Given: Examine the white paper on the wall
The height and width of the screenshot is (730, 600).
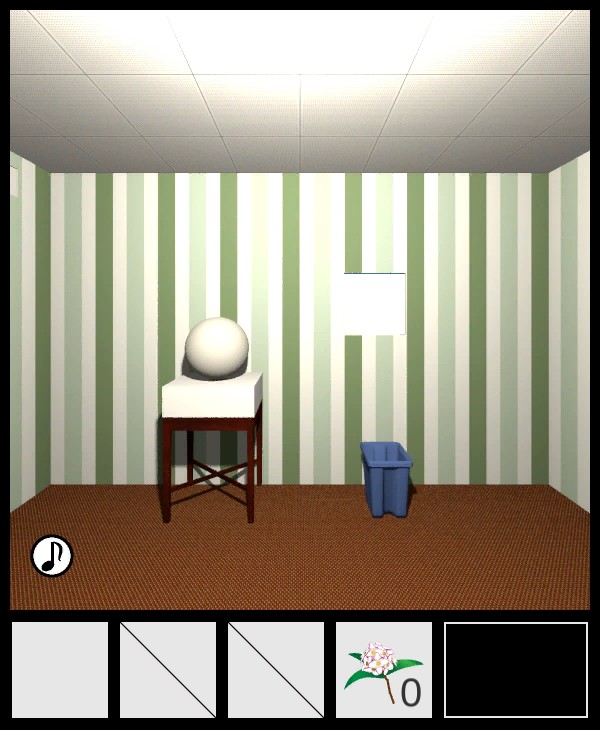Looking at the screenshot, I should (x=375, y=304).
